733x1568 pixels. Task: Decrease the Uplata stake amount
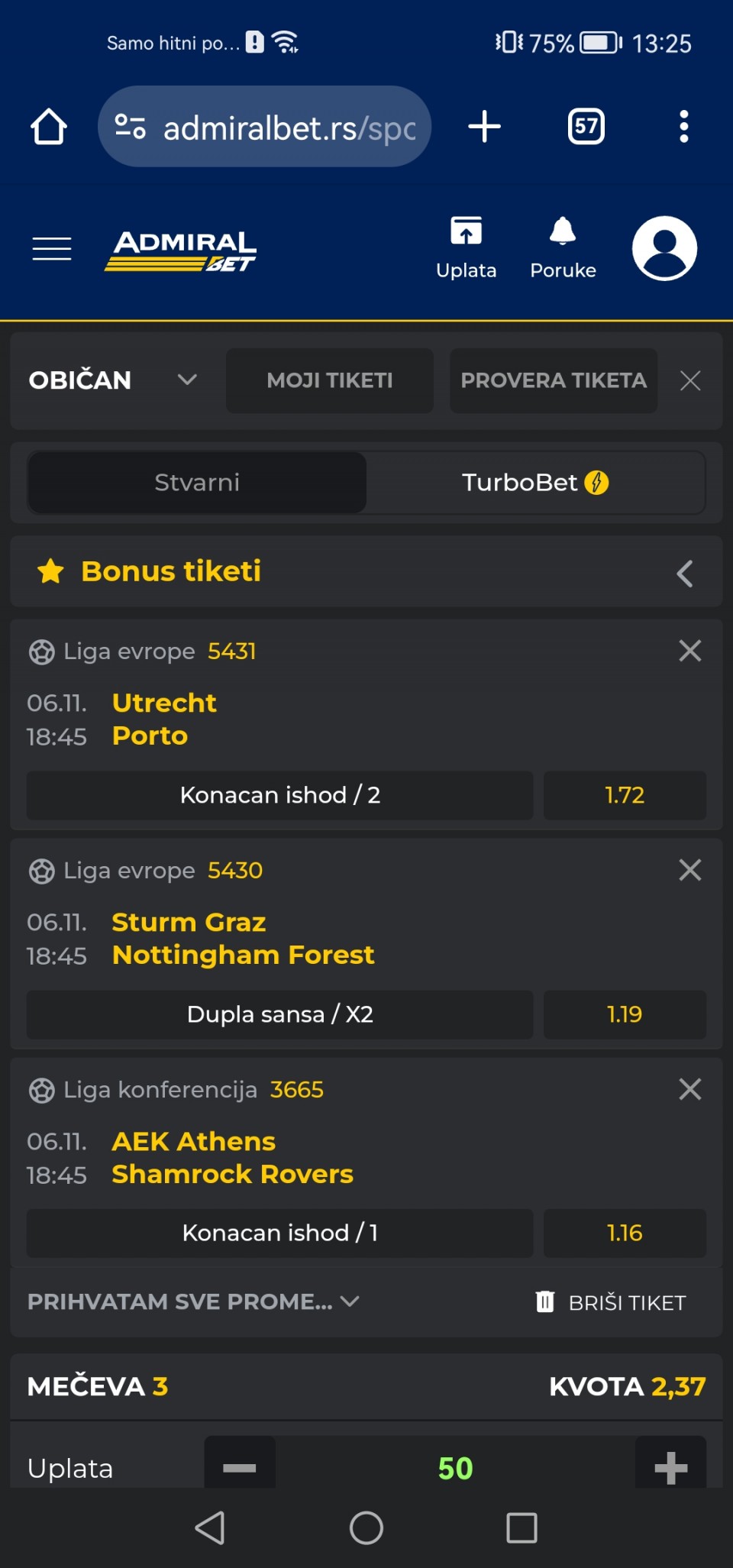(x=240, y=1466)
